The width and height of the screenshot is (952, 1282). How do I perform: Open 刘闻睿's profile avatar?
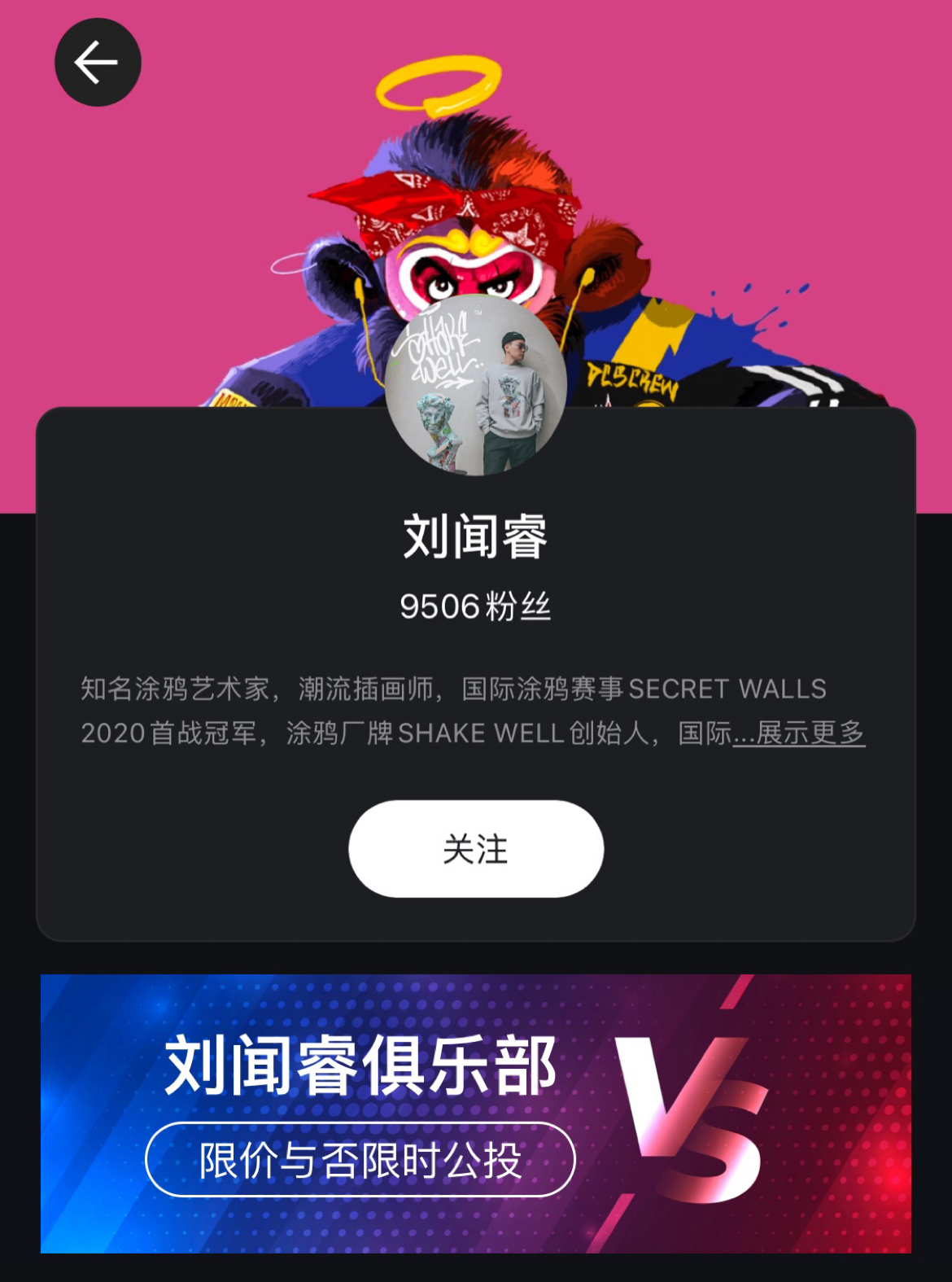click(476, 385)
